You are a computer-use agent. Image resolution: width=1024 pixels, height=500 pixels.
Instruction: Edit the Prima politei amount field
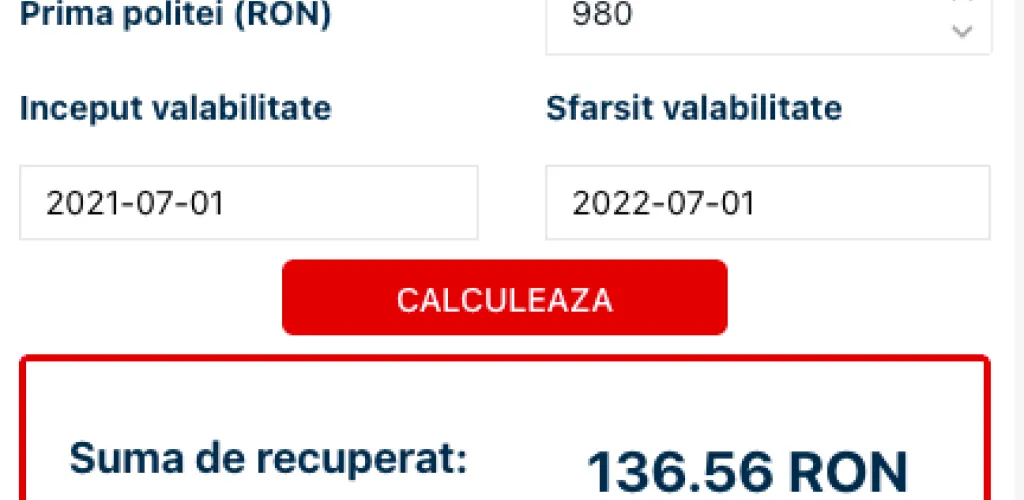(740, 20)
